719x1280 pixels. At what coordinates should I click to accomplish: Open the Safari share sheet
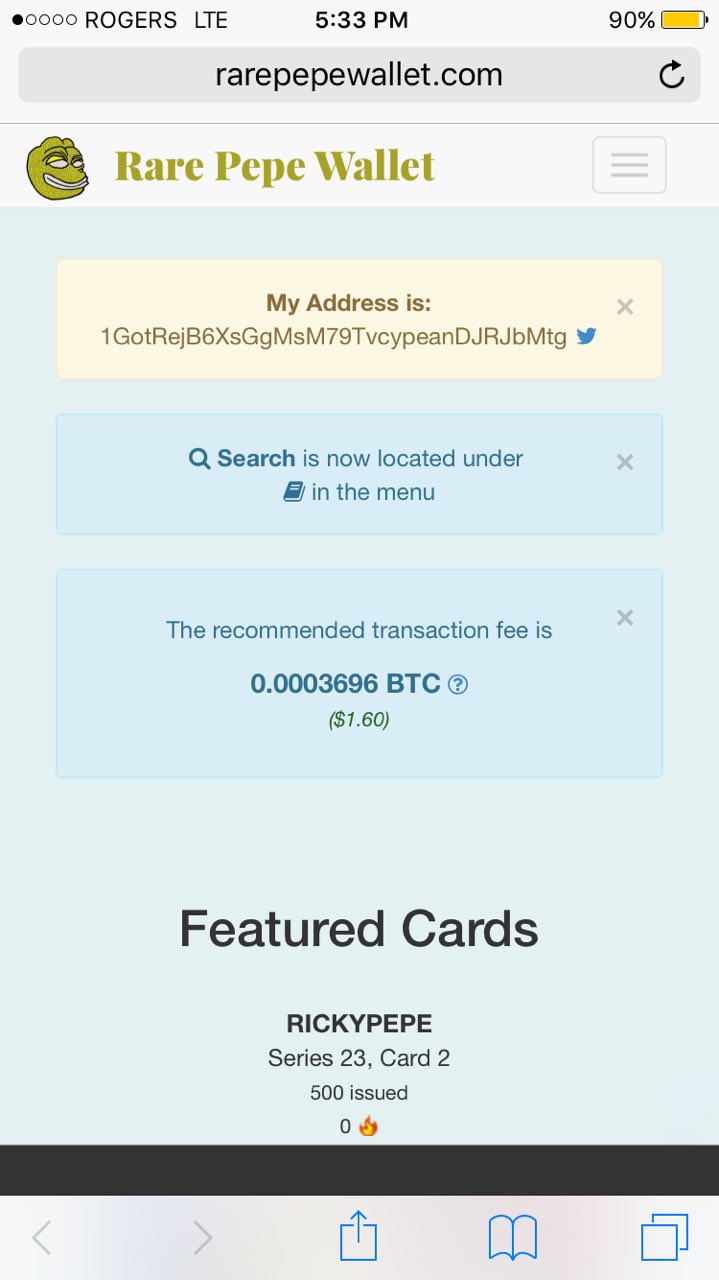point(358,1237)
